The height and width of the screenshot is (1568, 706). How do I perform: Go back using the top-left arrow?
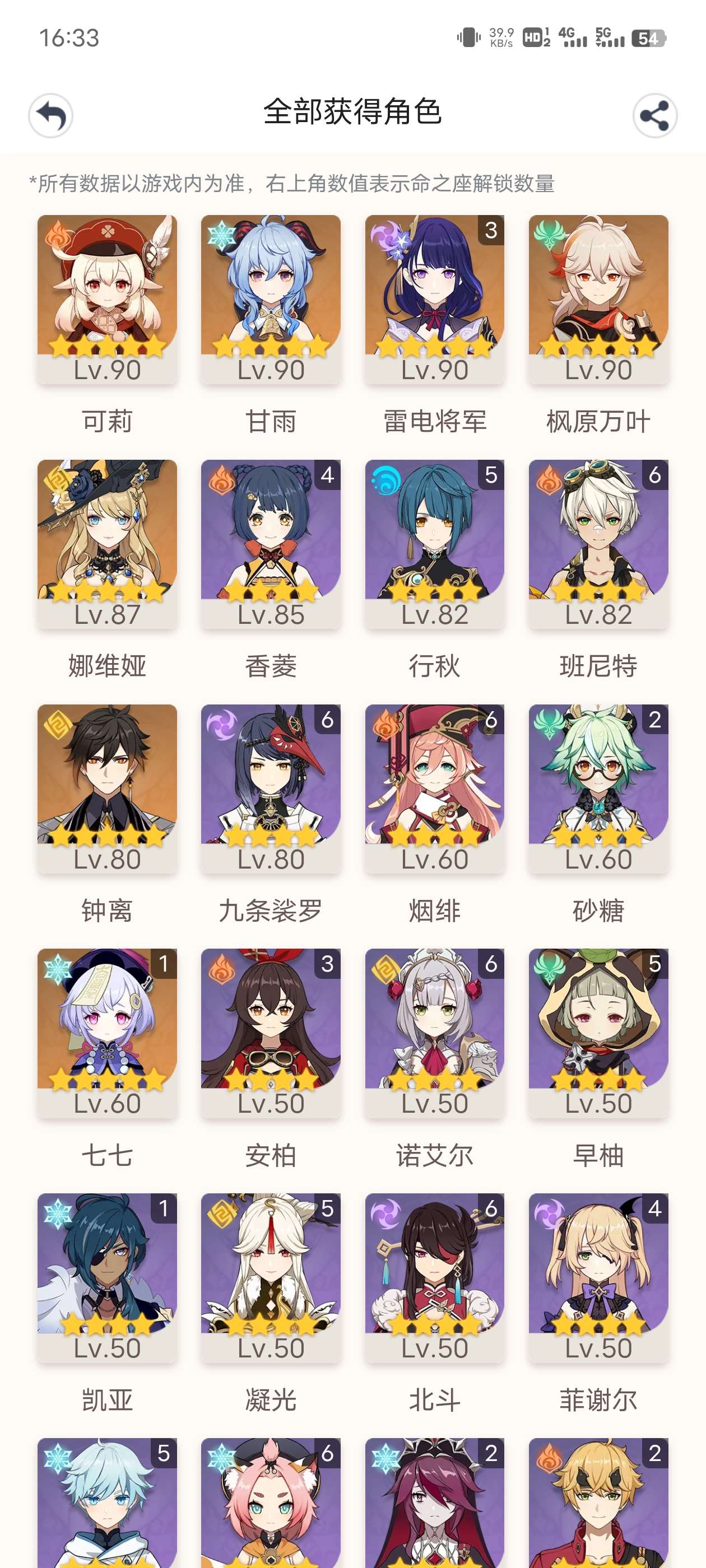tap(50, 115)
